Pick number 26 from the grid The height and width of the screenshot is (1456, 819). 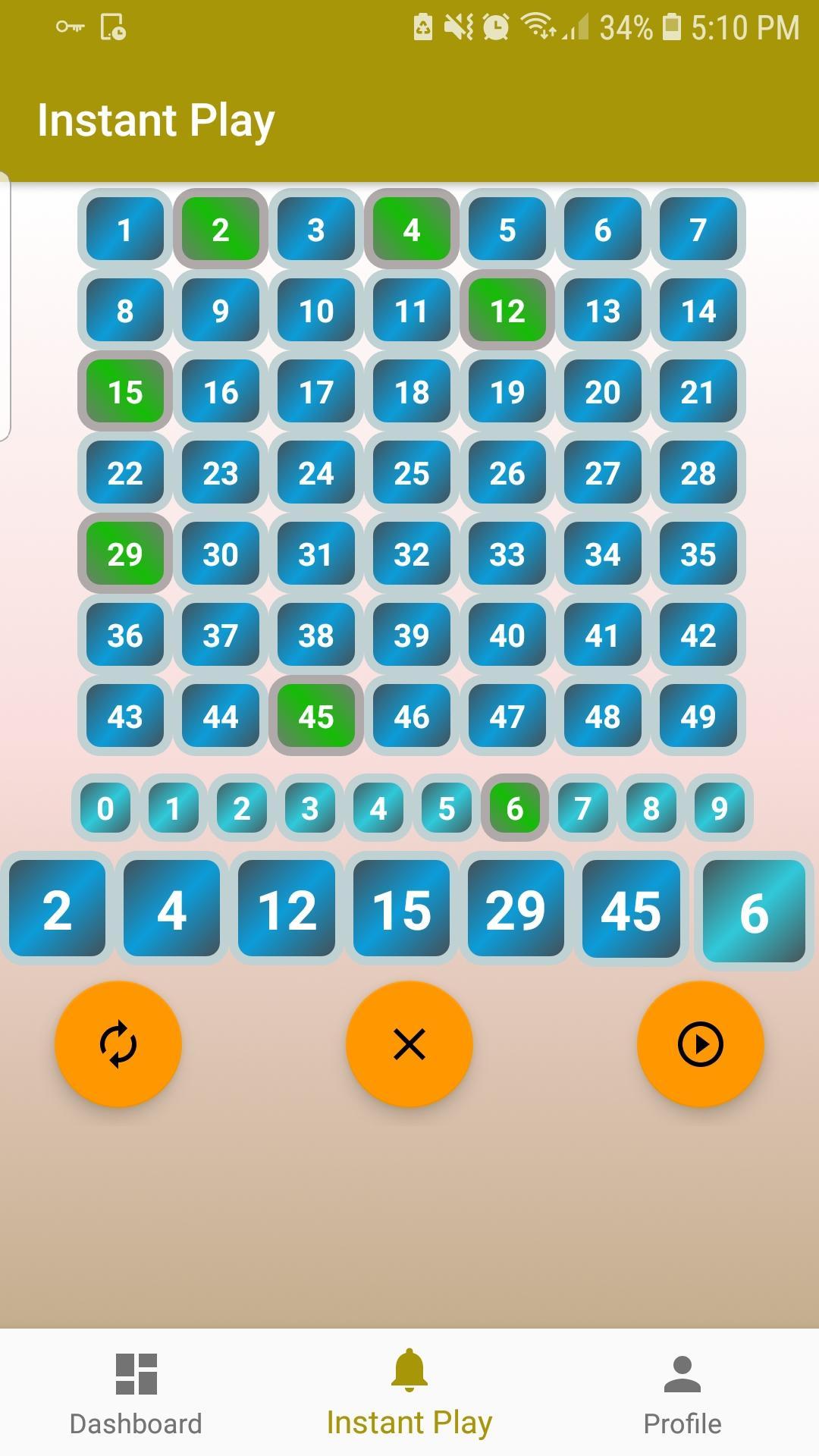point(507,473)
